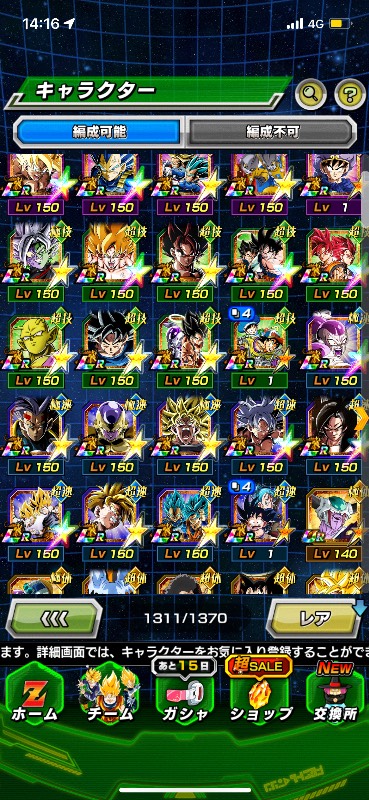Viewport: 369px width, 800px height.
Task: Open the question mark help icon
Action: [x=350, y=94]
